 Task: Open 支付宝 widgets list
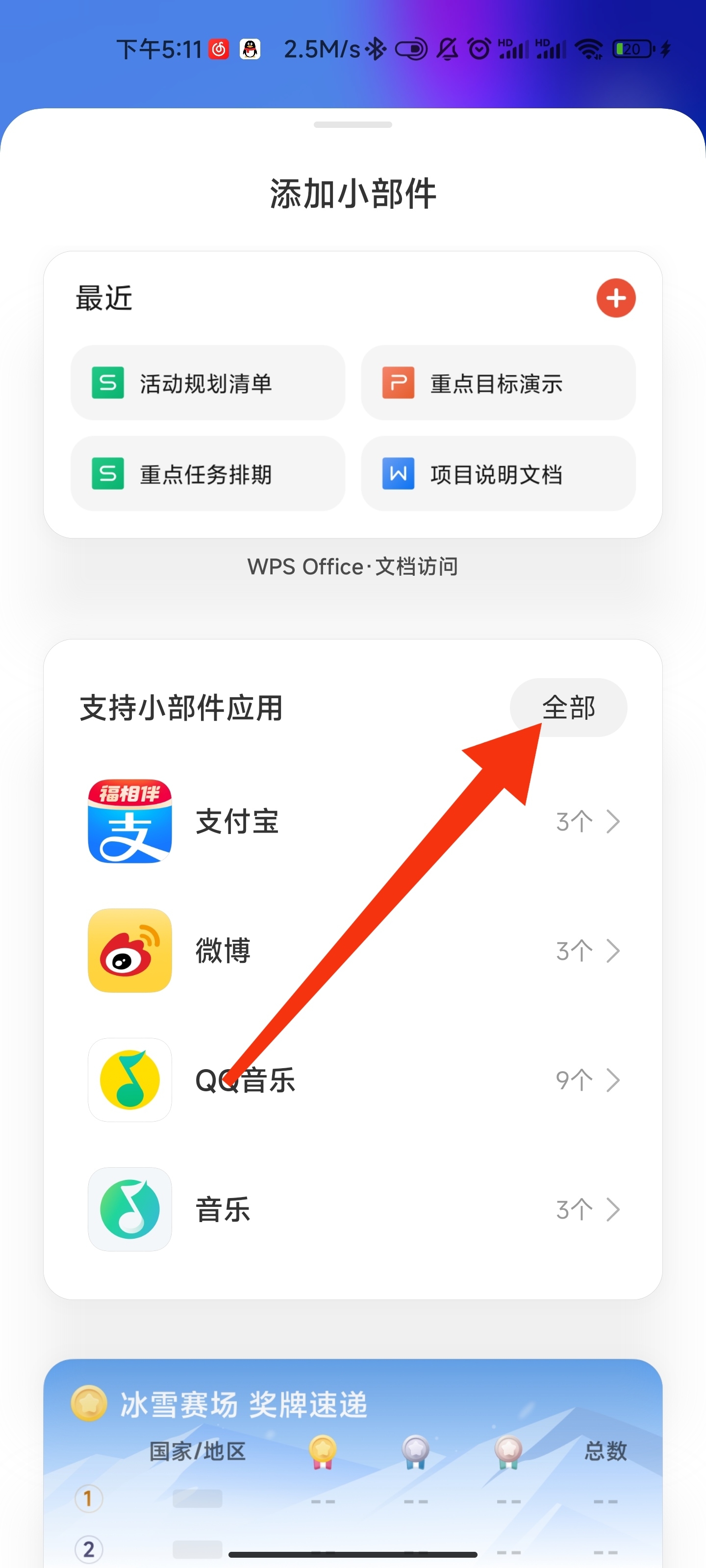tap(353, 822)
